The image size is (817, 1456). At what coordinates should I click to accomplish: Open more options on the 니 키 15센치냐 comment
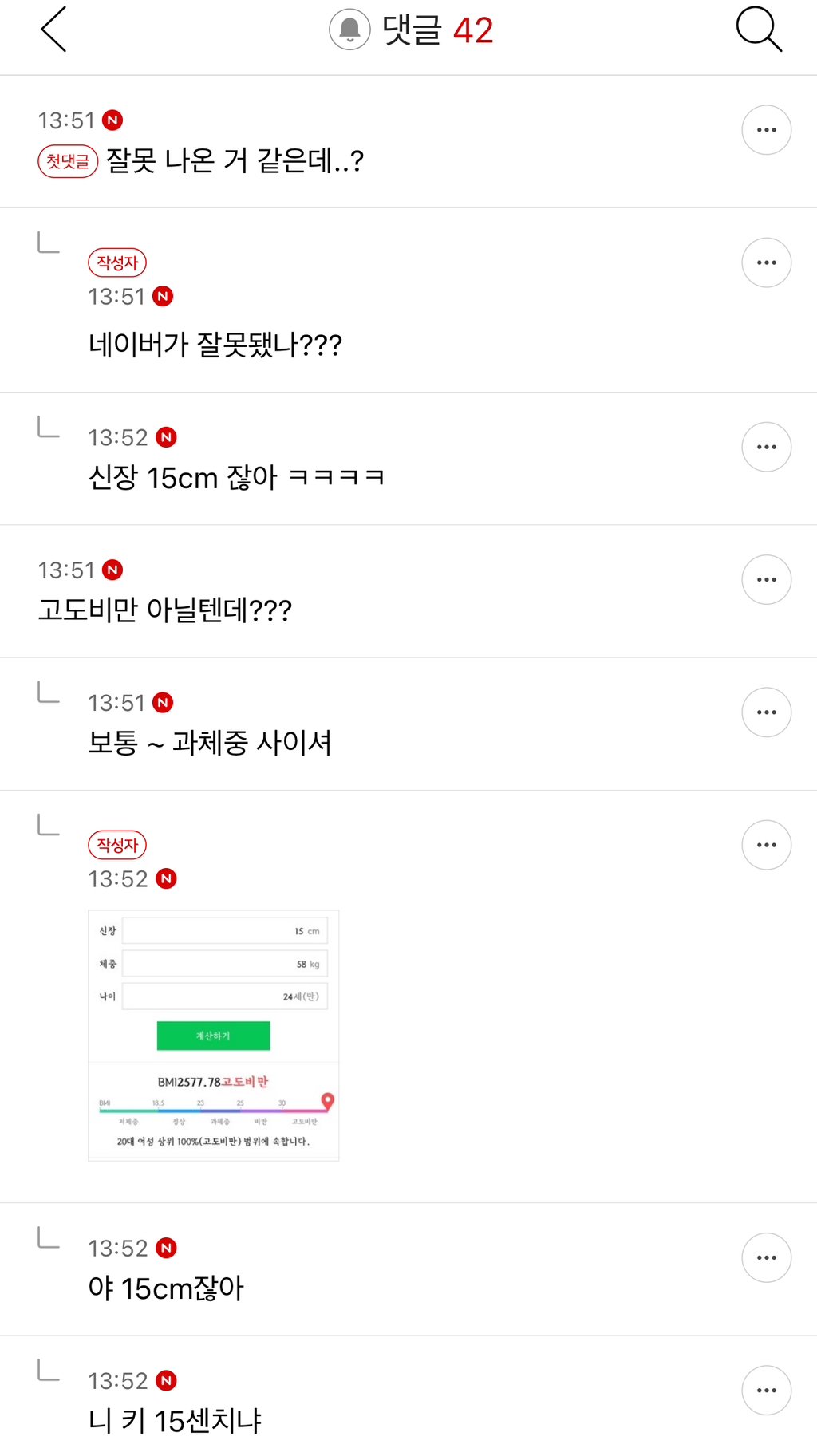766,1390
